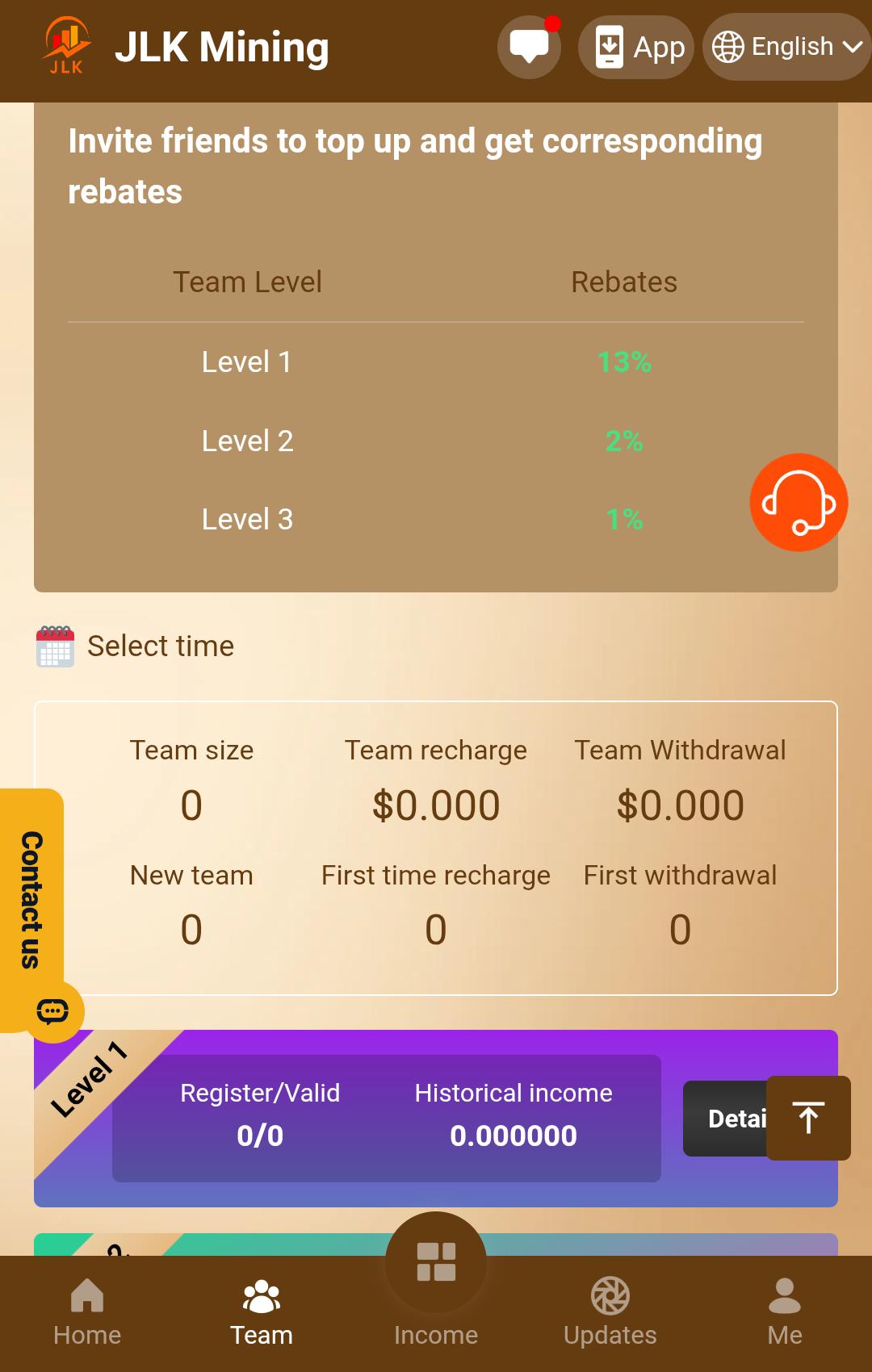Click the Team recharge value display
Image resolution: width=872 pixels, height=1372 pixels.
point(435,804)
